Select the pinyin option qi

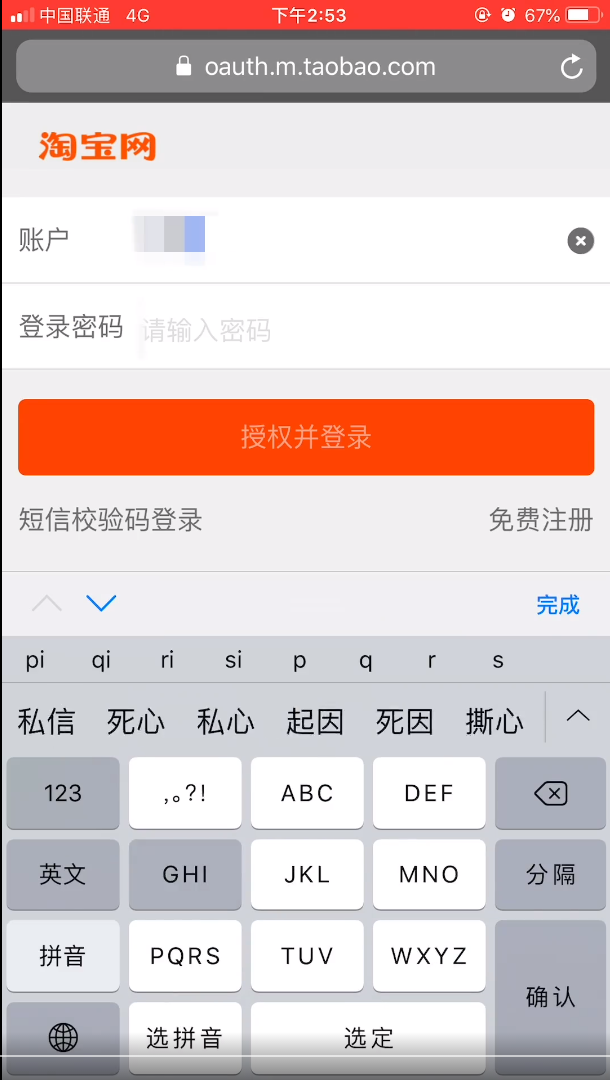(x=101, y=660)
